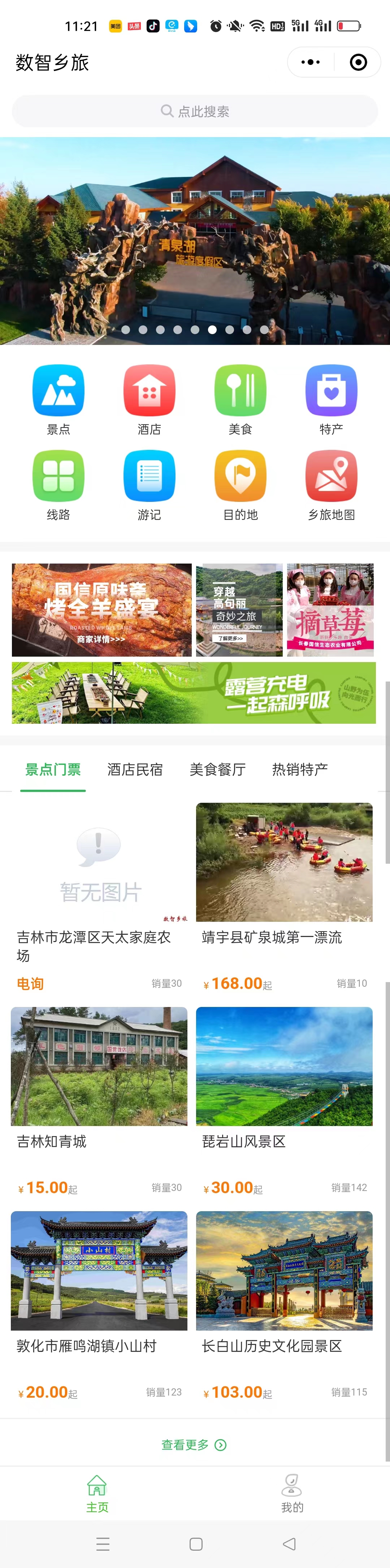The height and width of the screenshot is (1568, 390).
Task: Switch to the 酒店民宿 tab
Action: [x=135, y=770]
